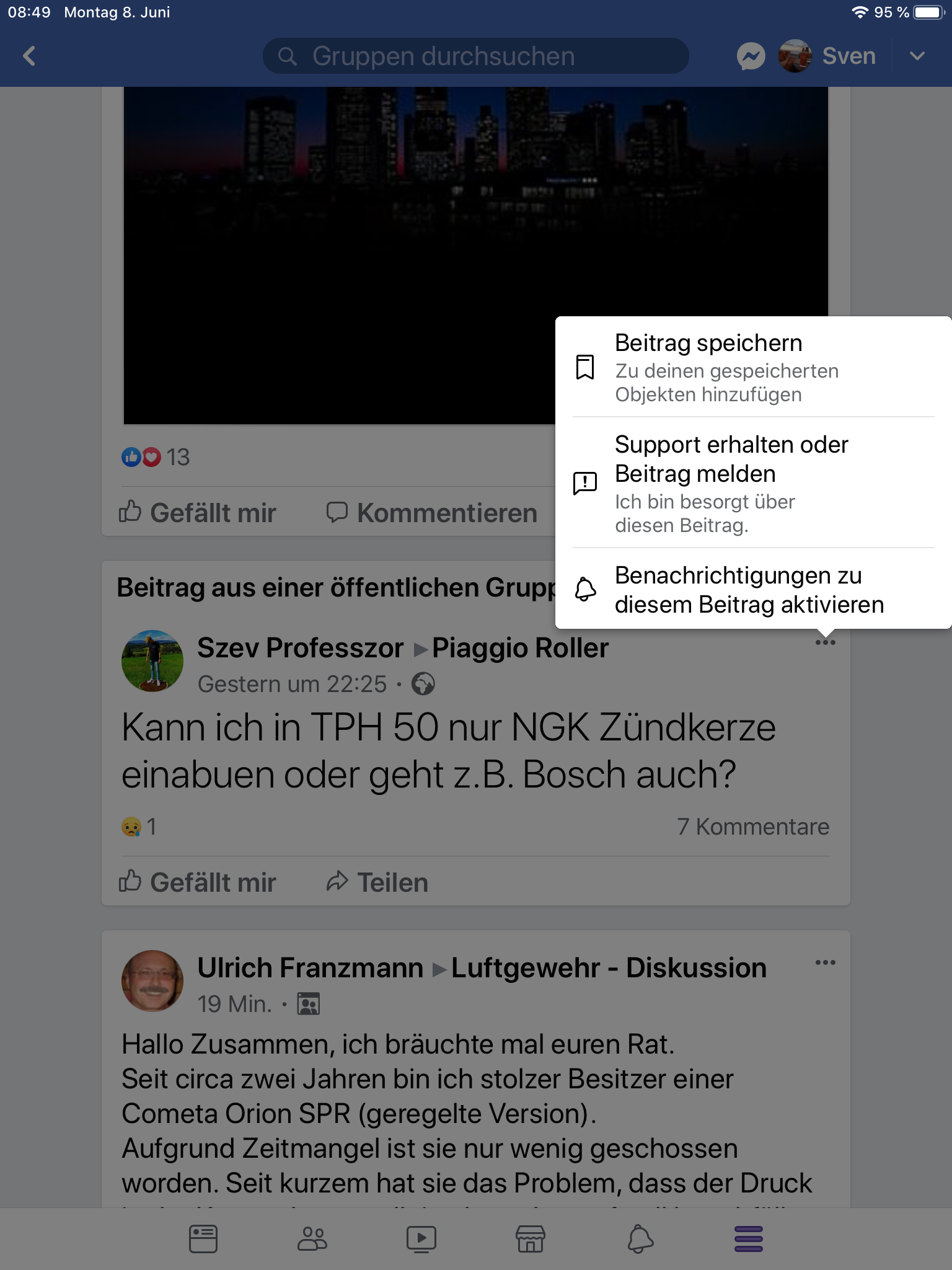Share Szev Professzor's post via Teilen
952x1270 pixels.
[x=377, y=882]
